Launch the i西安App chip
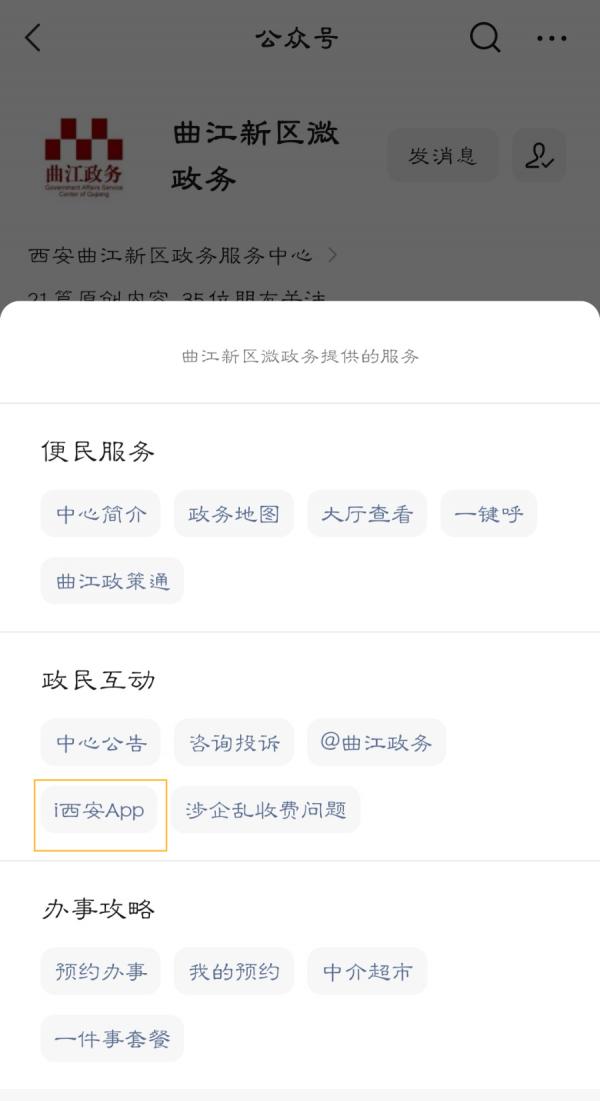 (99, 810)
